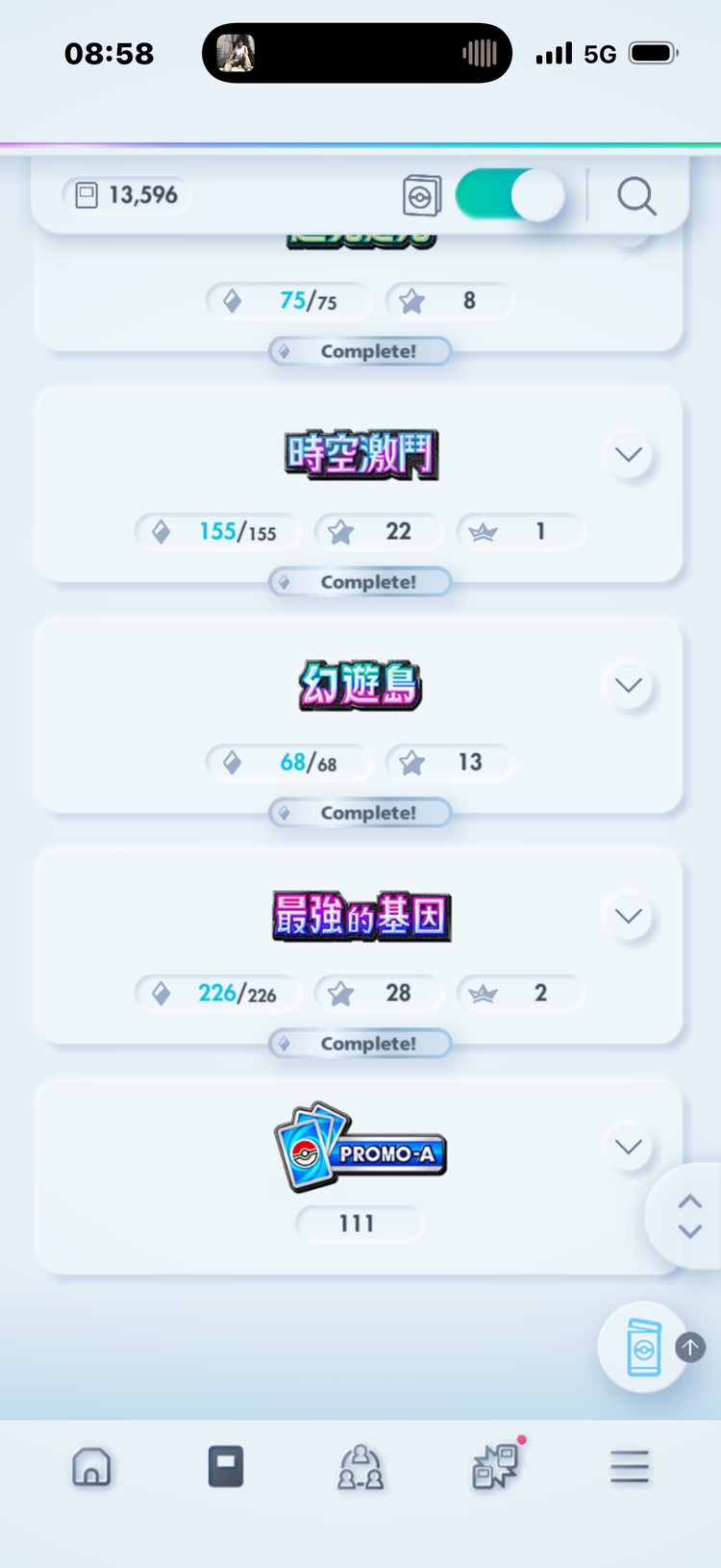The height and width of the screenshot is (1568, 721).
Task: Expand the 最強的基因 expansion details
Action: coord(628,916)
